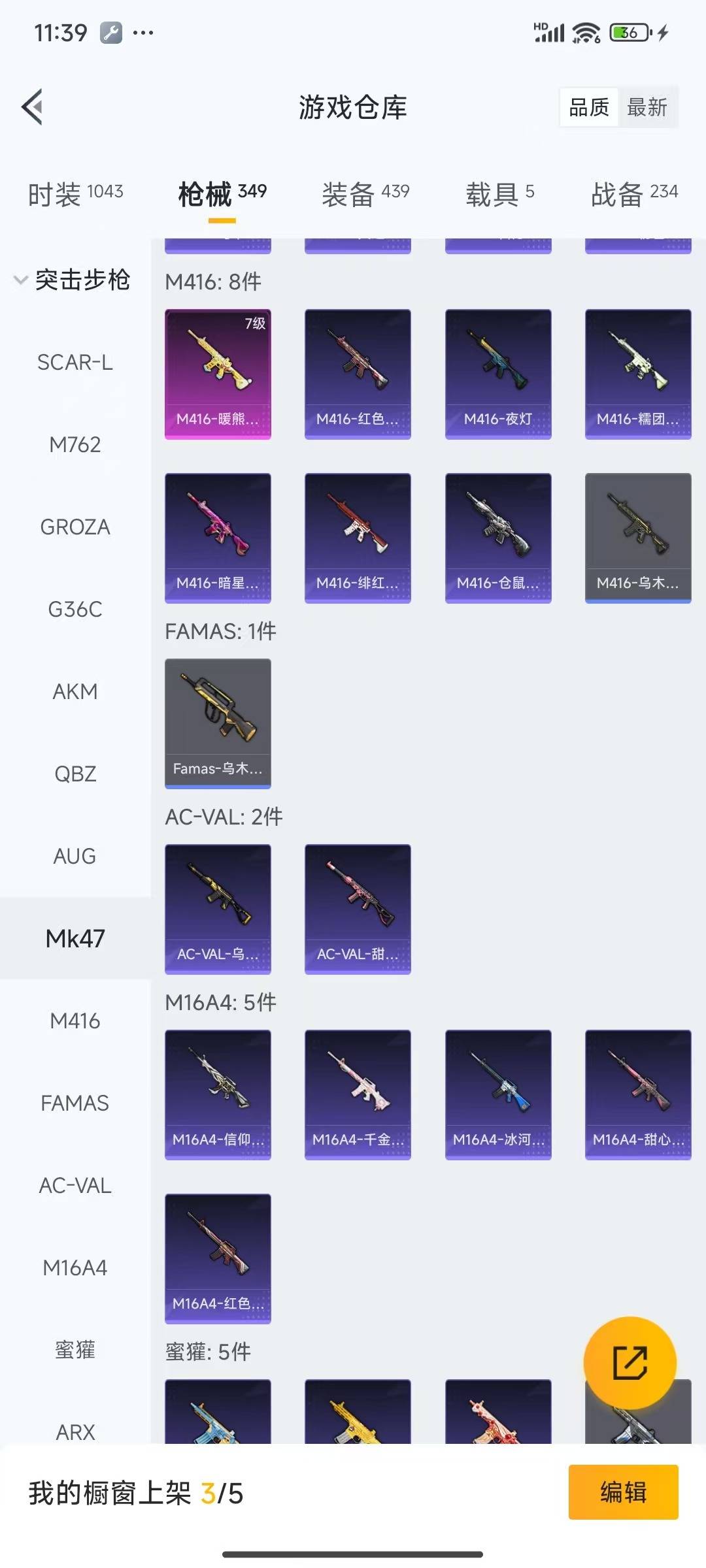
Task: Tap the yellow share floating button
Action: pos(630,1363)
